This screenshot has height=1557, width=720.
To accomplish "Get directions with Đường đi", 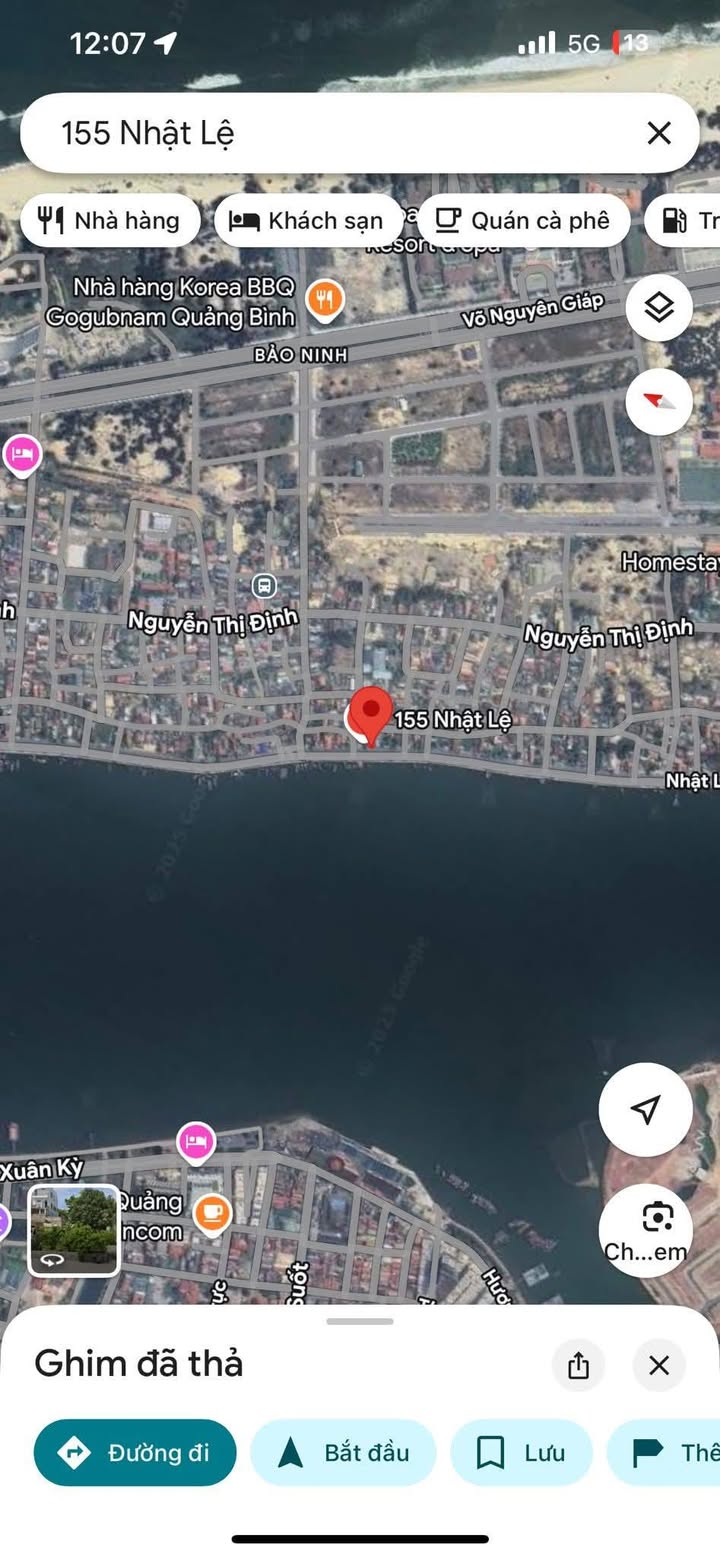I will pos(135,1452).
